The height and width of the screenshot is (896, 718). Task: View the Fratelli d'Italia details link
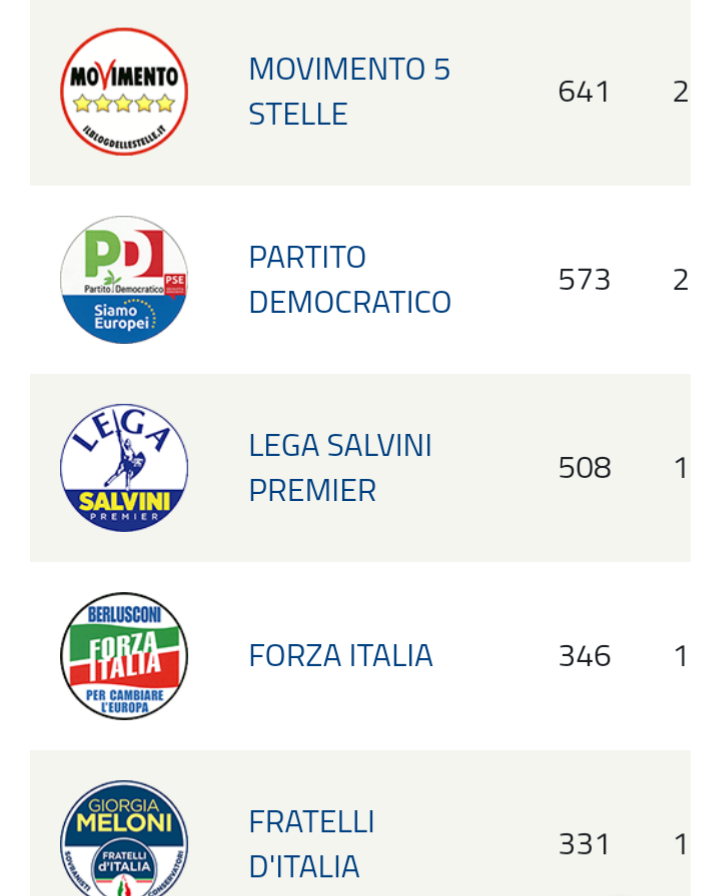pos(311,843)
